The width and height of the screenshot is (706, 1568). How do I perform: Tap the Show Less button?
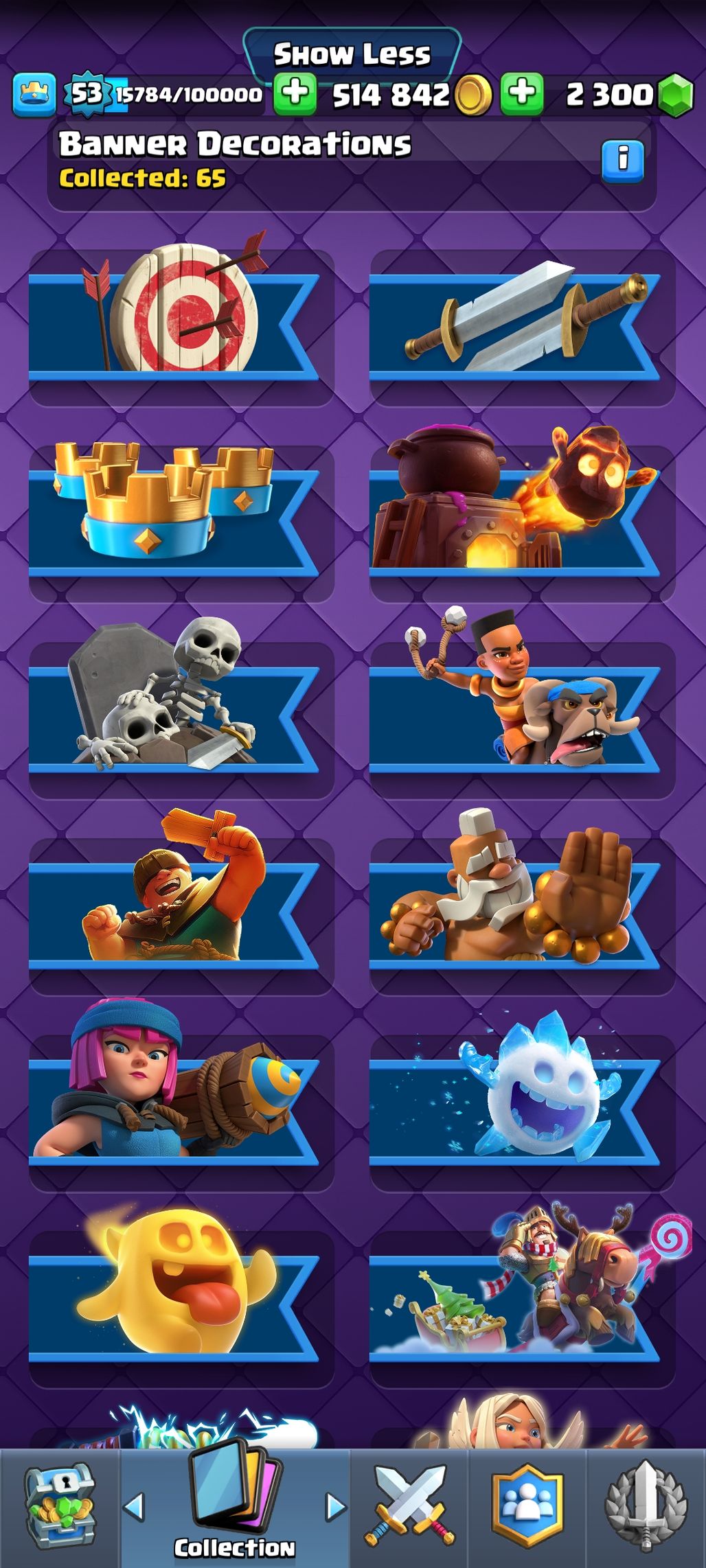pyautogui.click(x=352, y=54)
